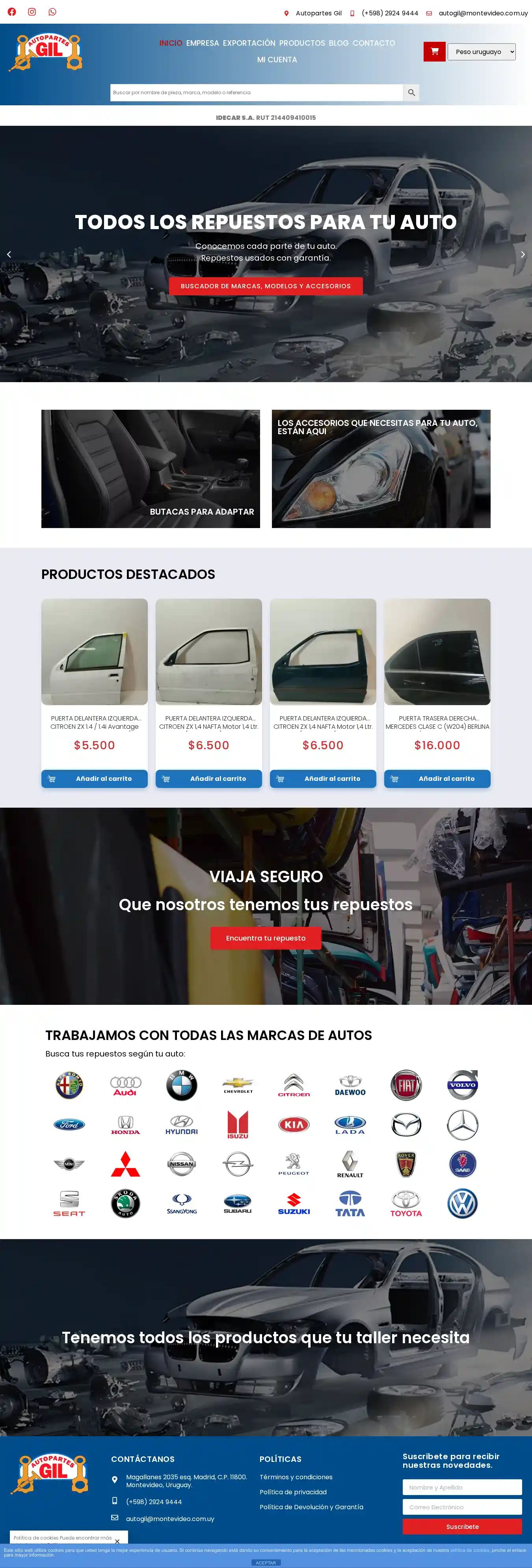Image resolution: width=532 pixels, height=1568 pixels.
Task: Accept the cookie notice with ACEPTAR
Action: point(266,1562)
